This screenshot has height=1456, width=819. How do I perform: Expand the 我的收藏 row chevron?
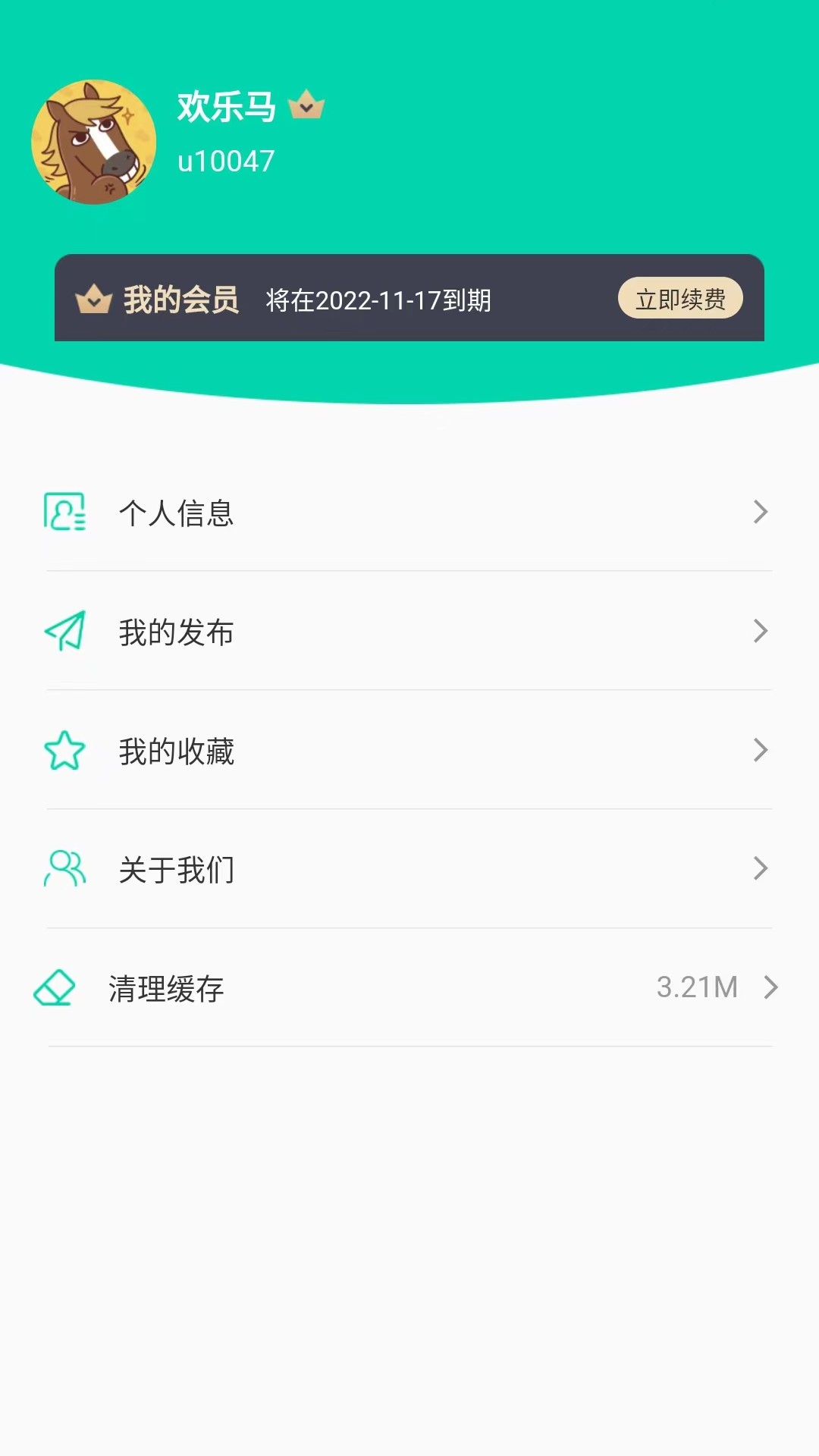pos(759,751)
